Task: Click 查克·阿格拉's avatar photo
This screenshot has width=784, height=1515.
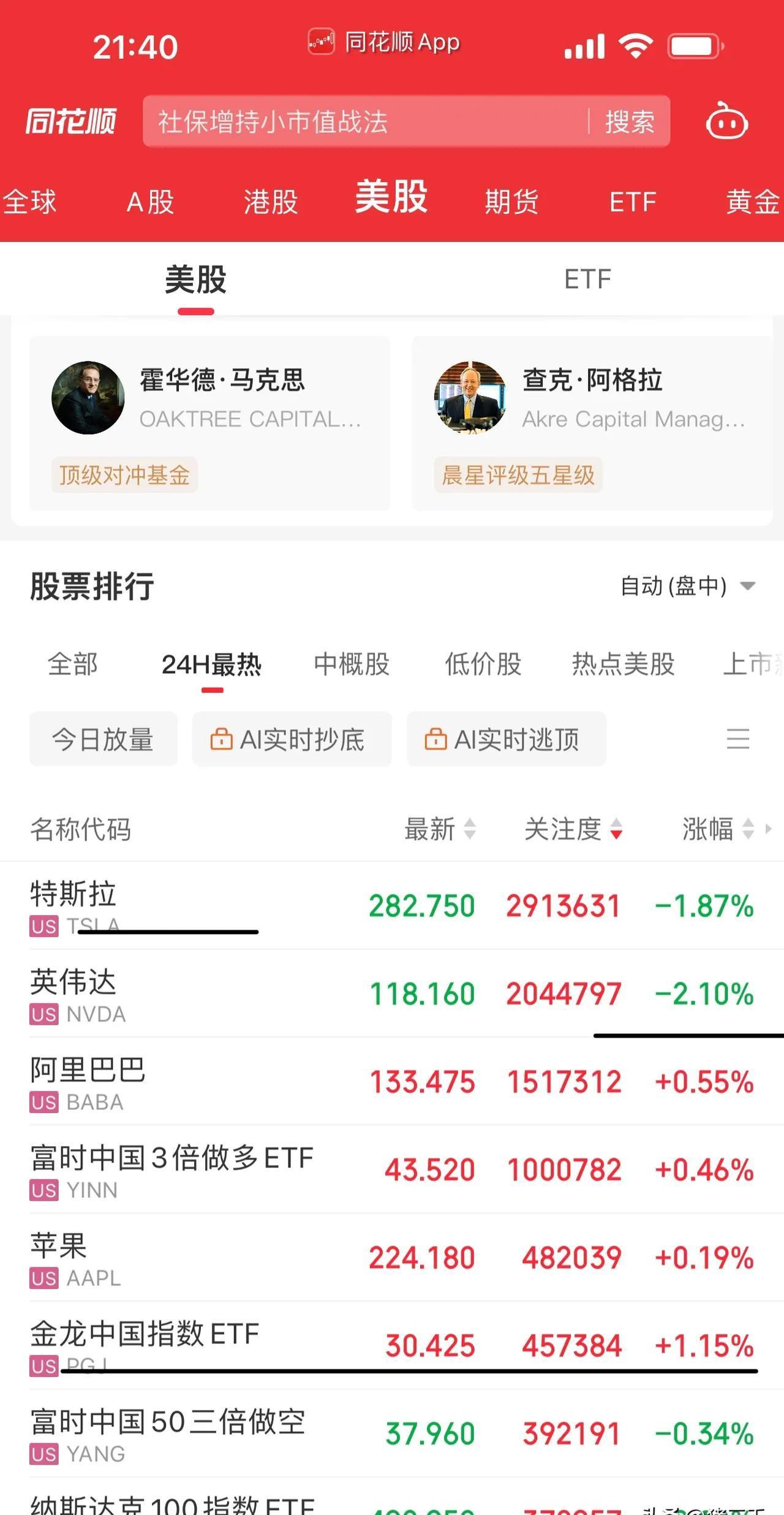Action: point(470,397)
